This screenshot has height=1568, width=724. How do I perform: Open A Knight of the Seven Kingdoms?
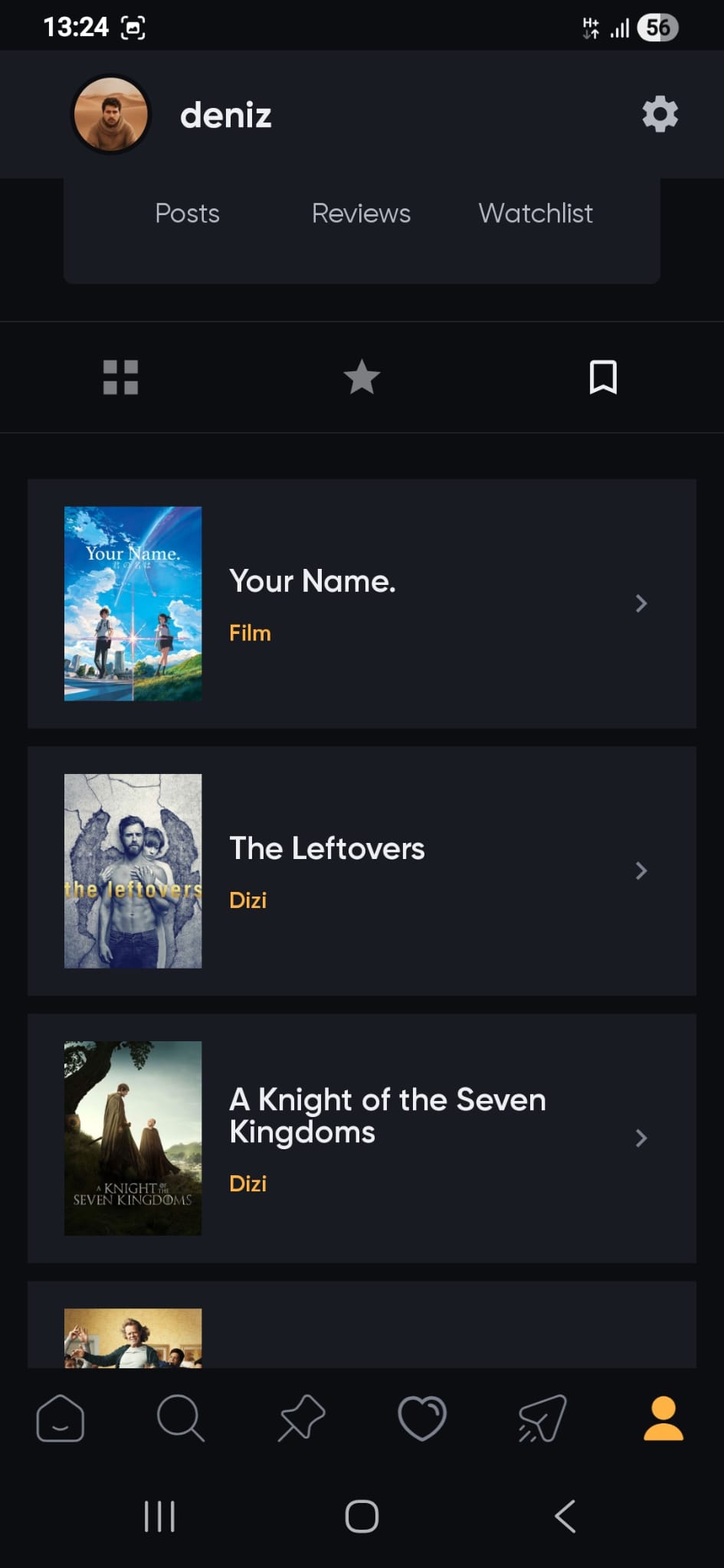point(362,1138)
